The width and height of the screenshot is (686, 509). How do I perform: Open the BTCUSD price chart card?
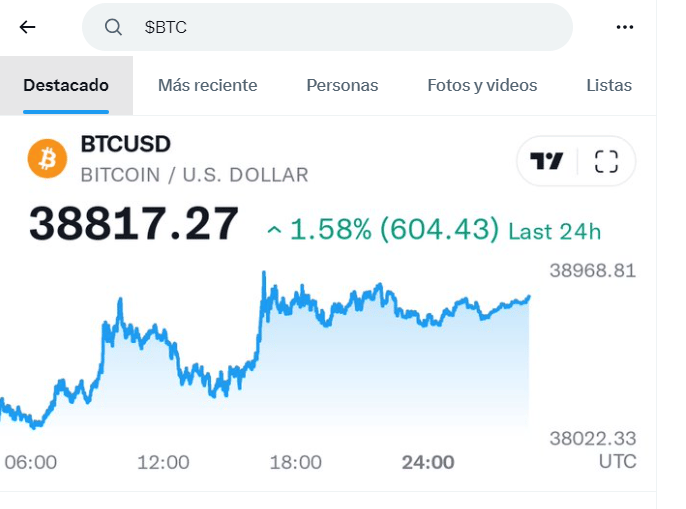(x=300, y=350)
